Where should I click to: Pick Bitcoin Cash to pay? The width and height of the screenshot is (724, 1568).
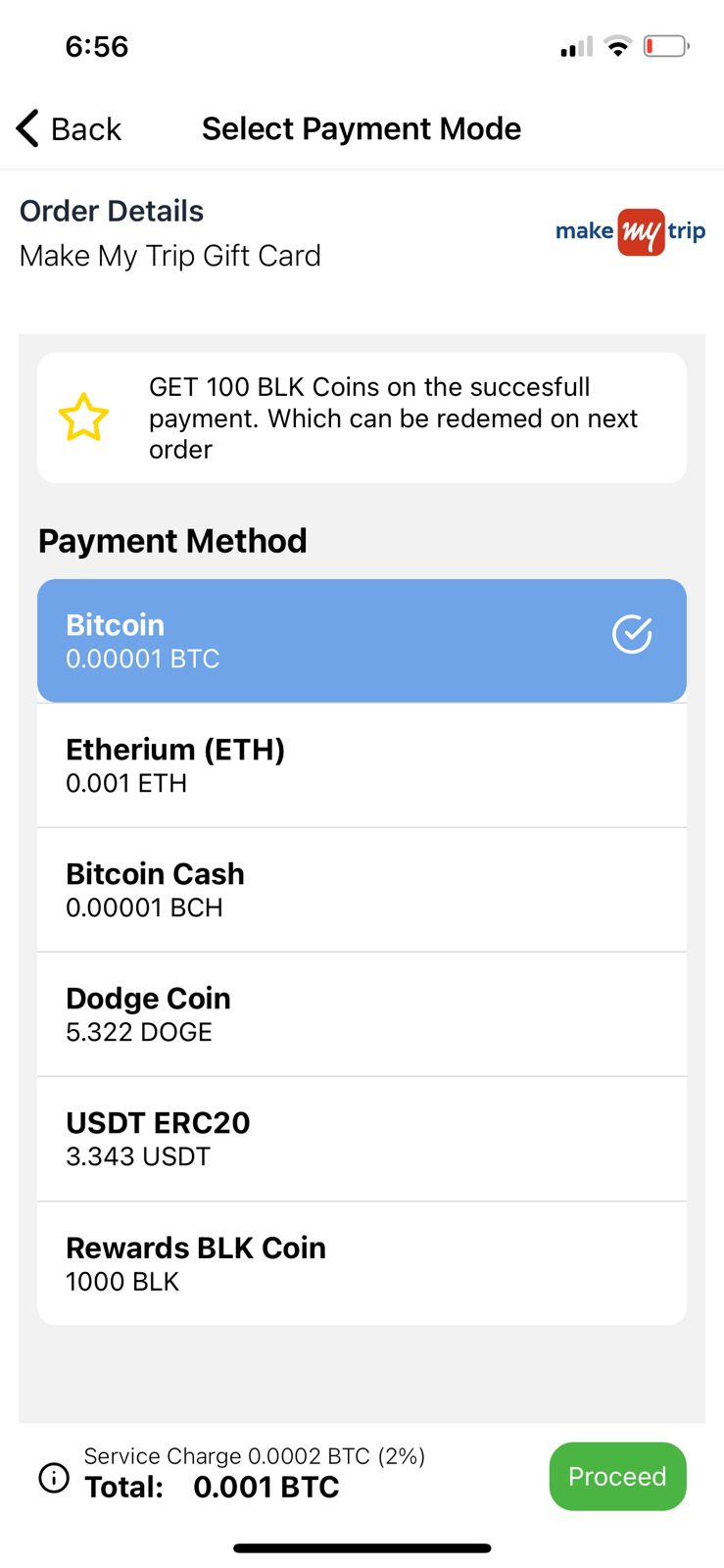362,890
